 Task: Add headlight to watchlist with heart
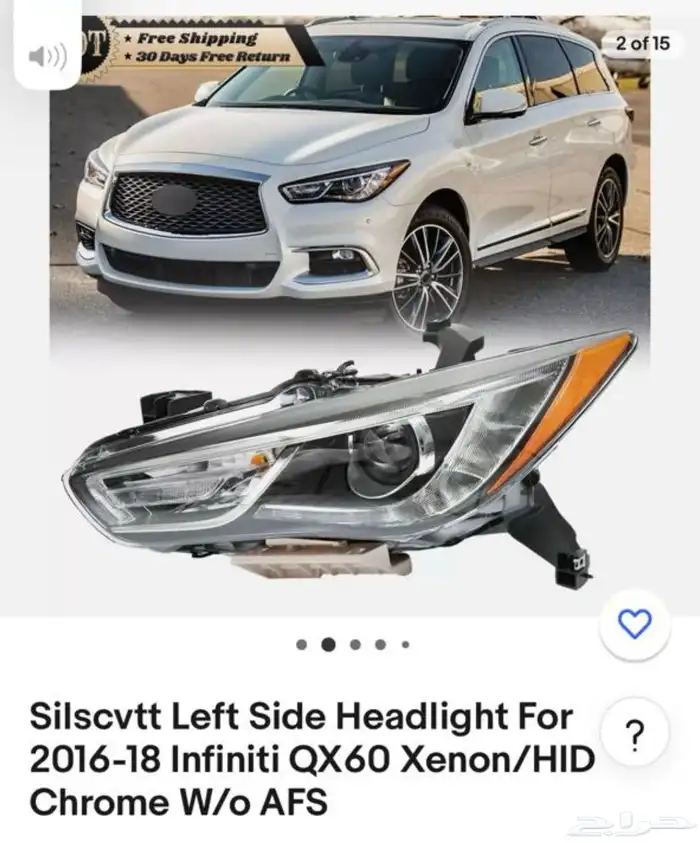click(634, 625)
